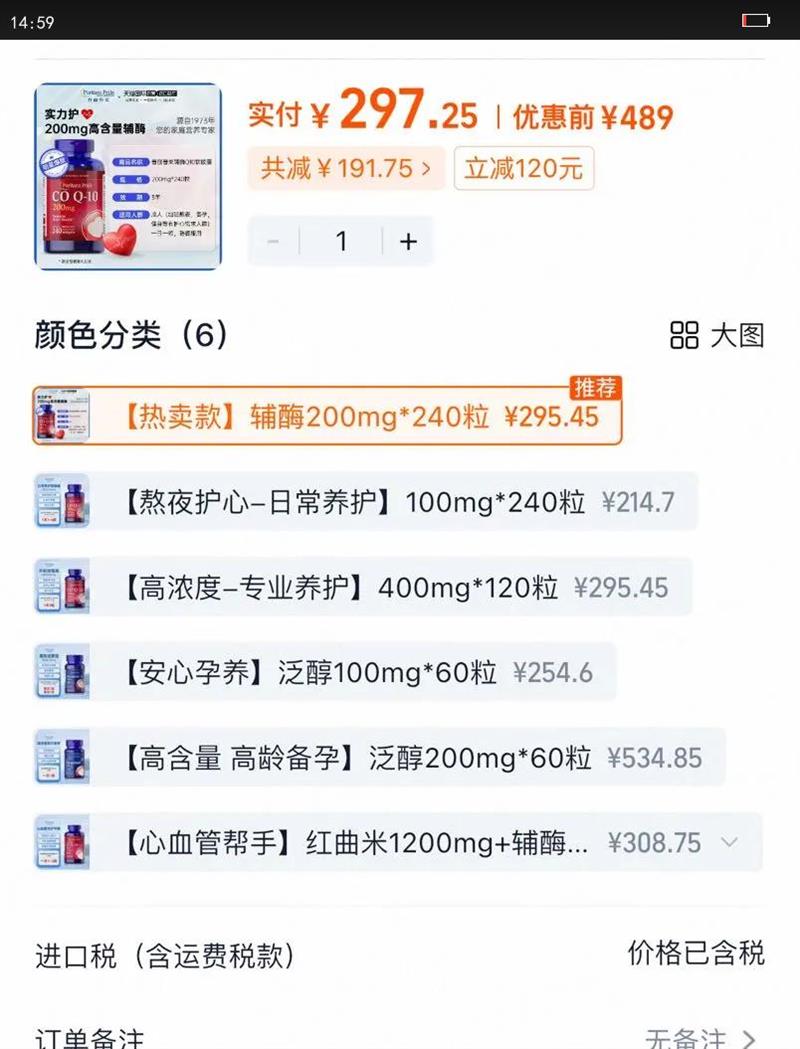Tap the battery icon in the status bar

[756, 18]
